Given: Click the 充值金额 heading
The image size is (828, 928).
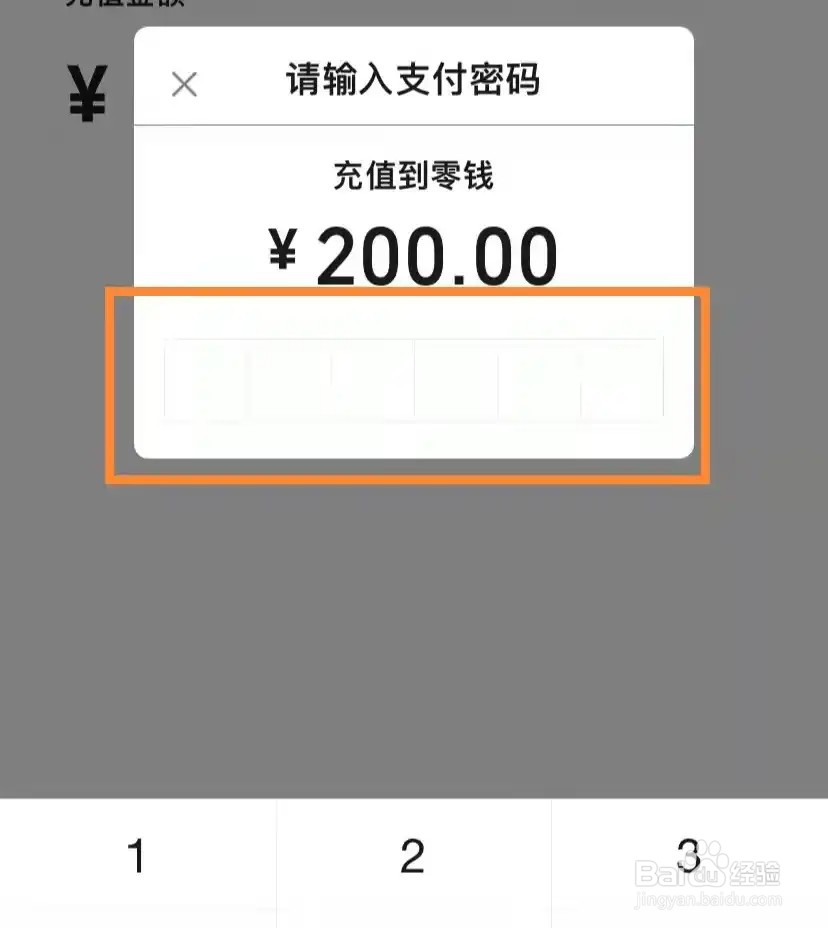Looking at the screenshot, I should [120, 6].
